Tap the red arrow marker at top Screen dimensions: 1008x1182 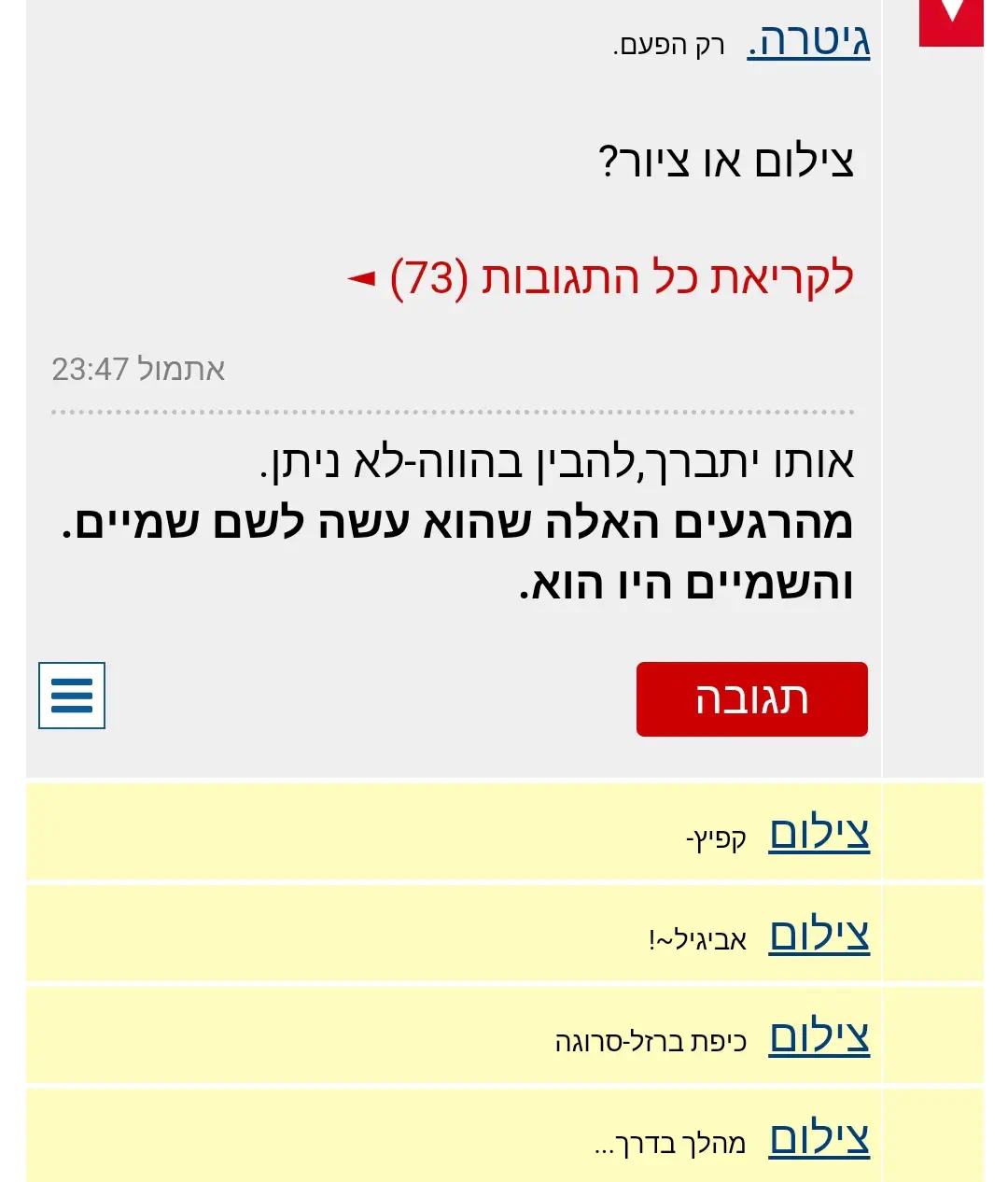point(950,19)
